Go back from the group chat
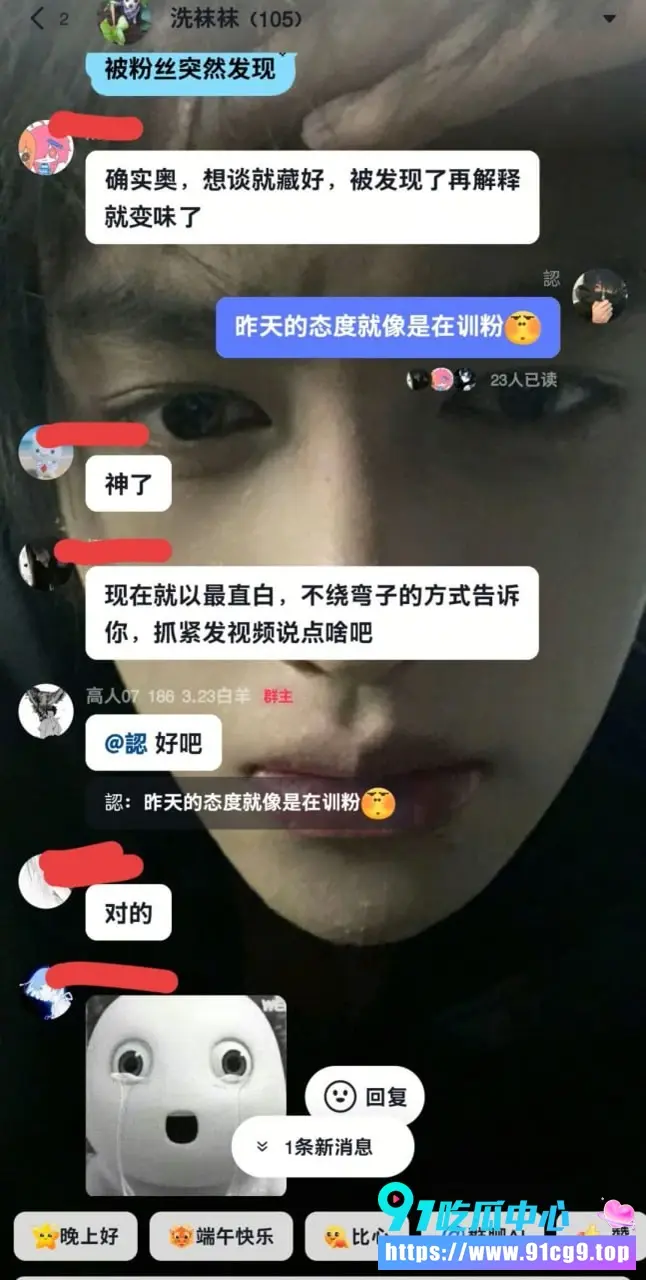This screenshot has height=1280, width=646. [x=38, y=18]
